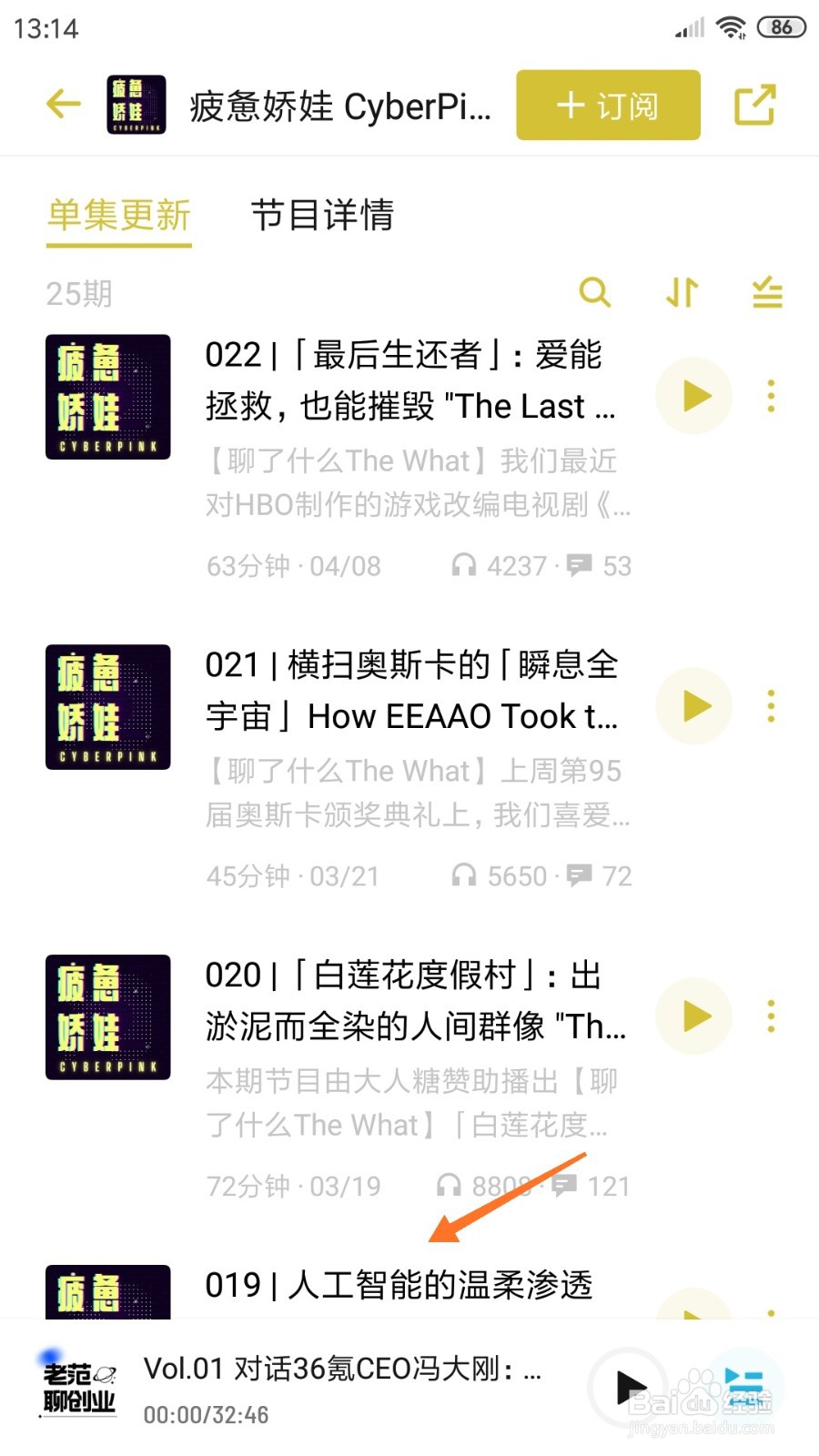
Task: Open episode 022 最后生还者 details
Action: (409, 381)
